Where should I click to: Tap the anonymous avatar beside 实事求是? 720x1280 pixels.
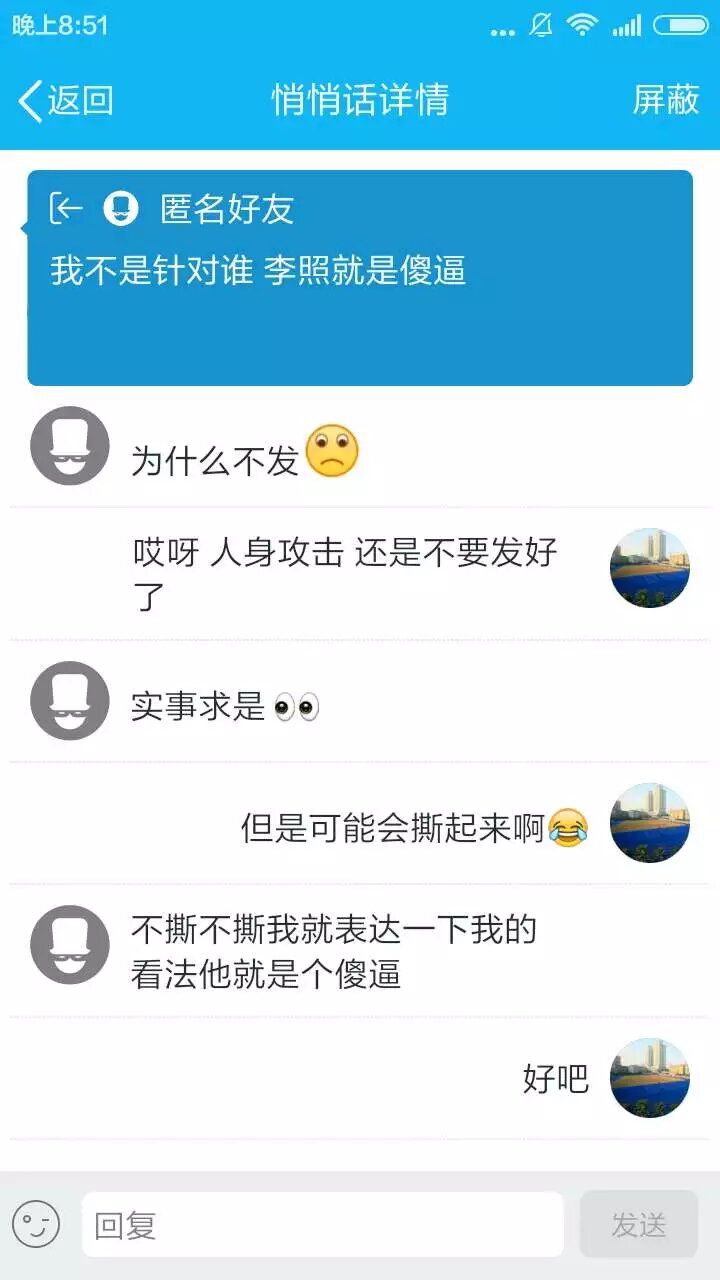pos(70,701)
